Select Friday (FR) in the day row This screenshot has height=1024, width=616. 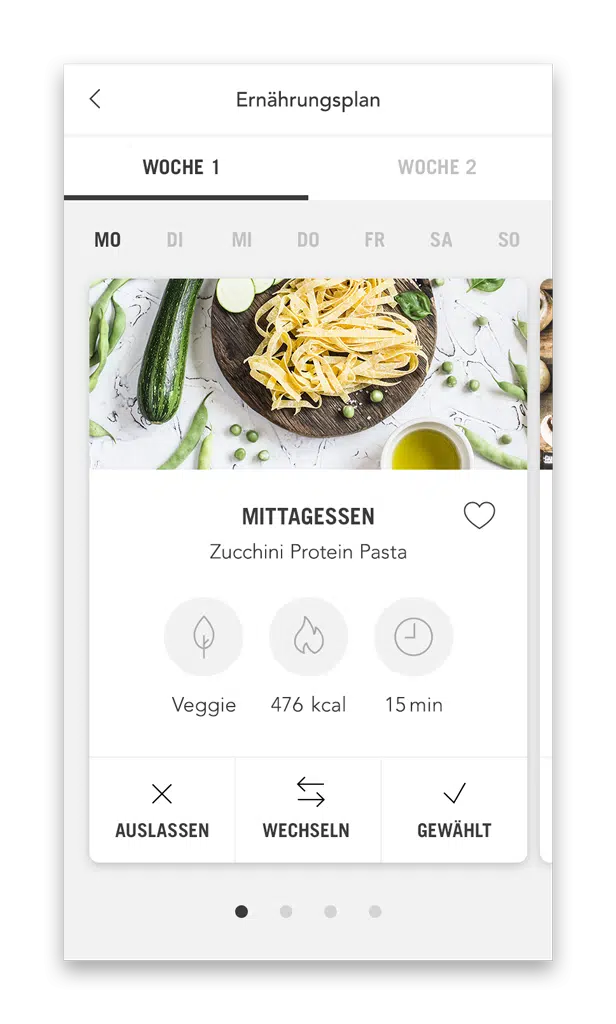pyautogui.click(x=374, y=240)
